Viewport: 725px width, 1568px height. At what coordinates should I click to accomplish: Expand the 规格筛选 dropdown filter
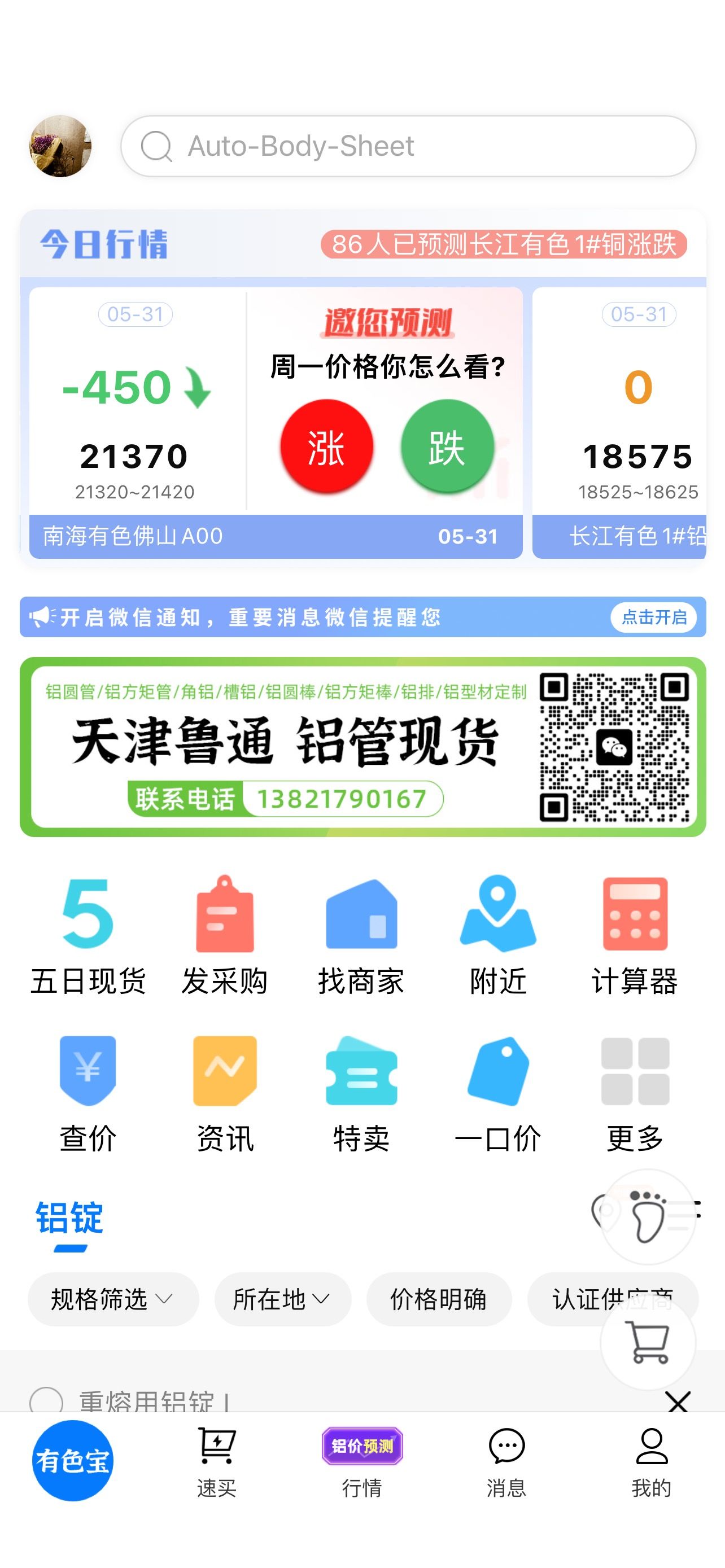point(113,1299)
